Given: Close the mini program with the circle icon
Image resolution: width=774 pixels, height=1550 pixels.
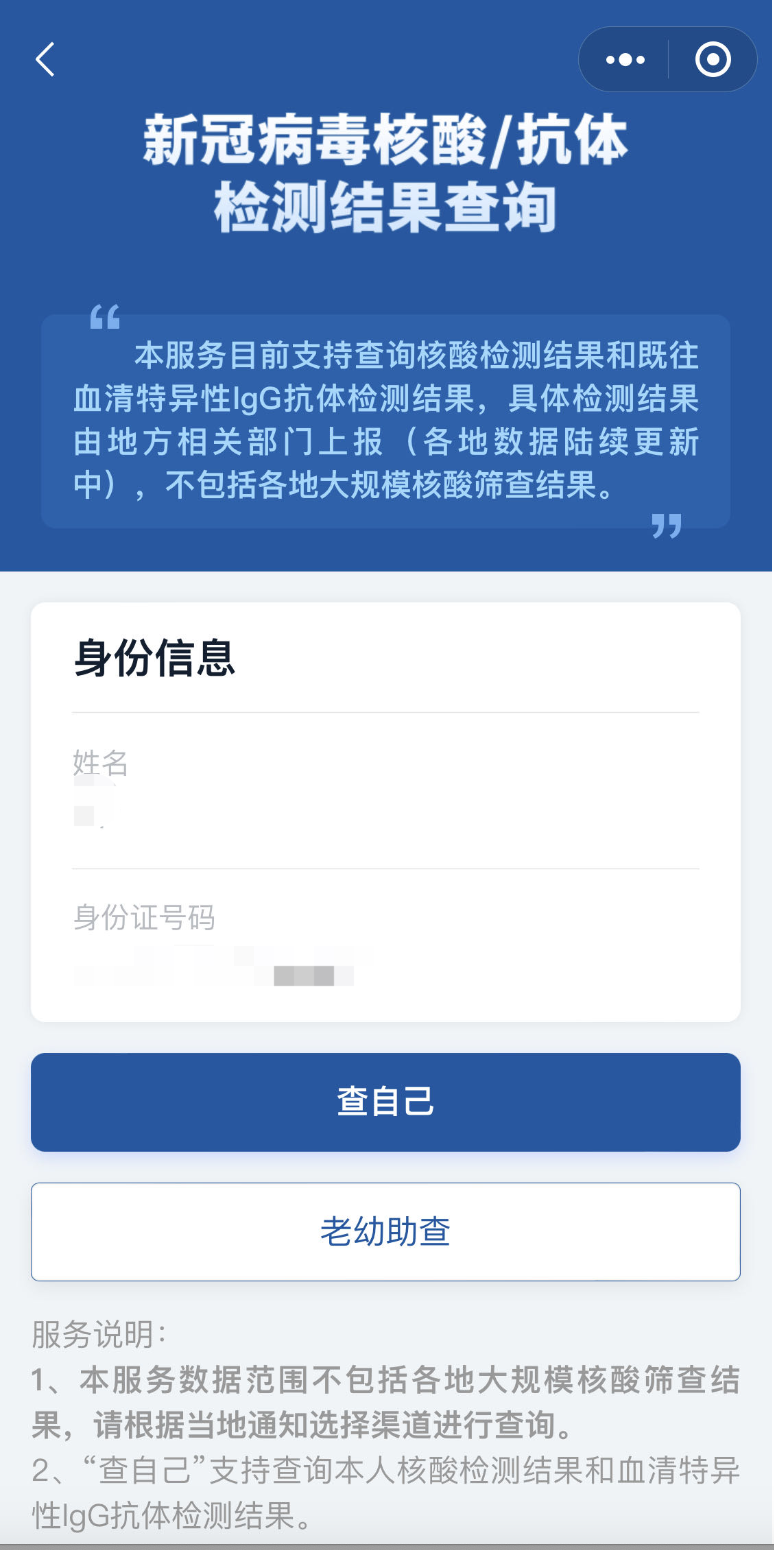Looking at the screenshot, I should click(x=713, y=60).
